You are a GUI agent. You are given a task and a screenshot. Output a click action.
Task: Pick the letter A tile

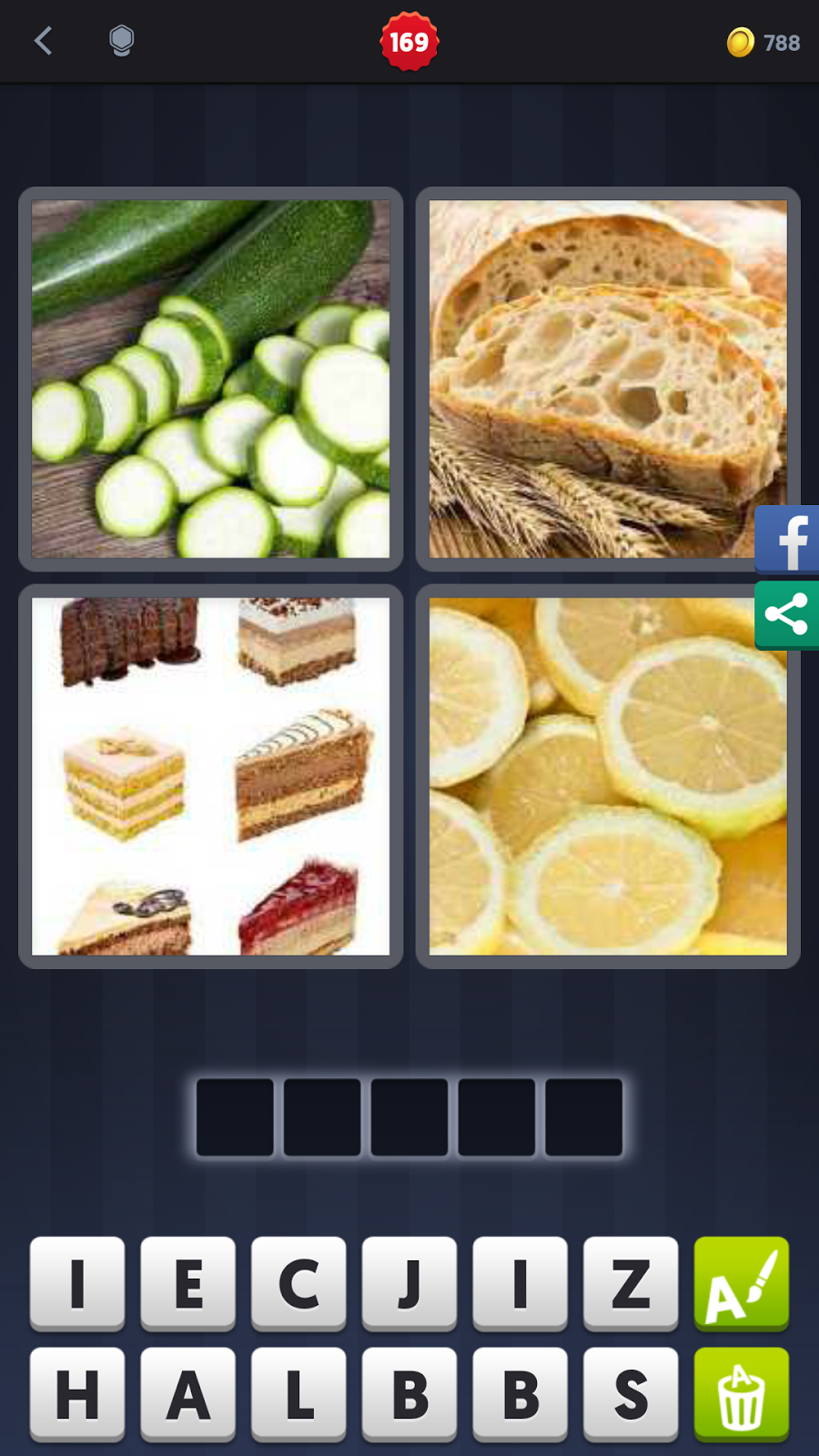click(x=187, y=1394)
